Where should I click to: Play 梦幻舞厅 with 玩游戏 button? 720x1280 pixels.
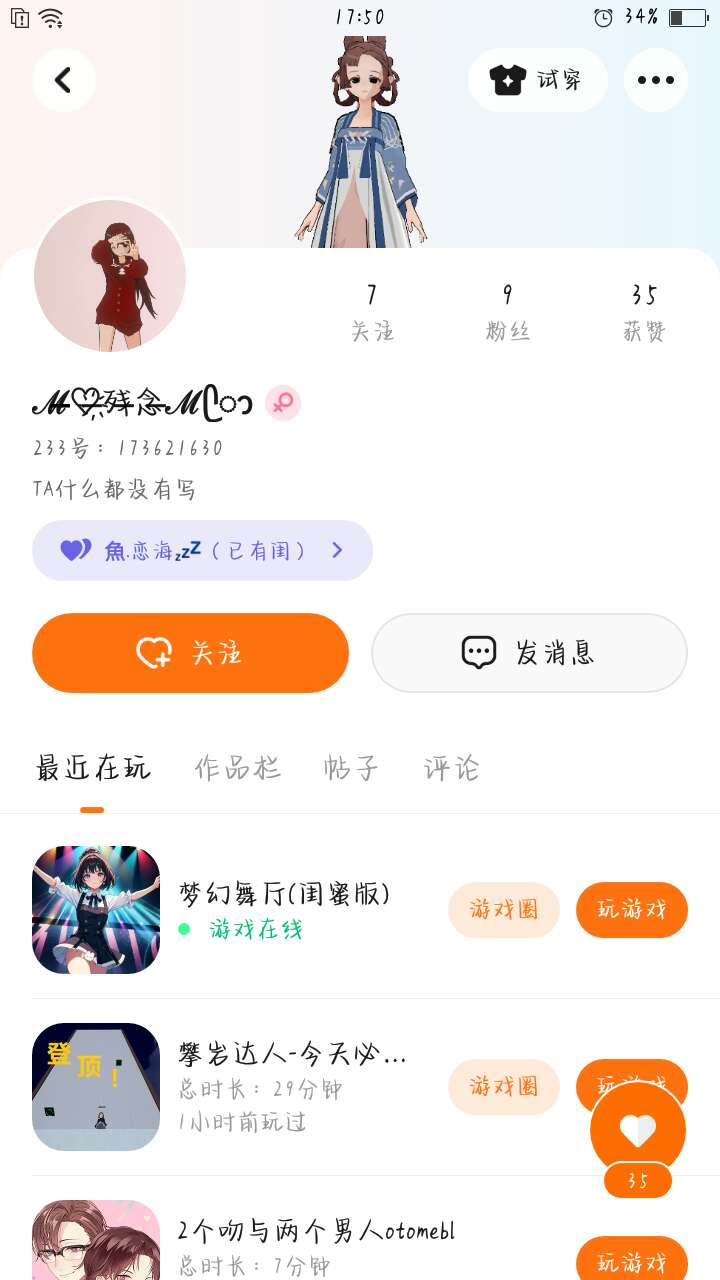point(631,910)
